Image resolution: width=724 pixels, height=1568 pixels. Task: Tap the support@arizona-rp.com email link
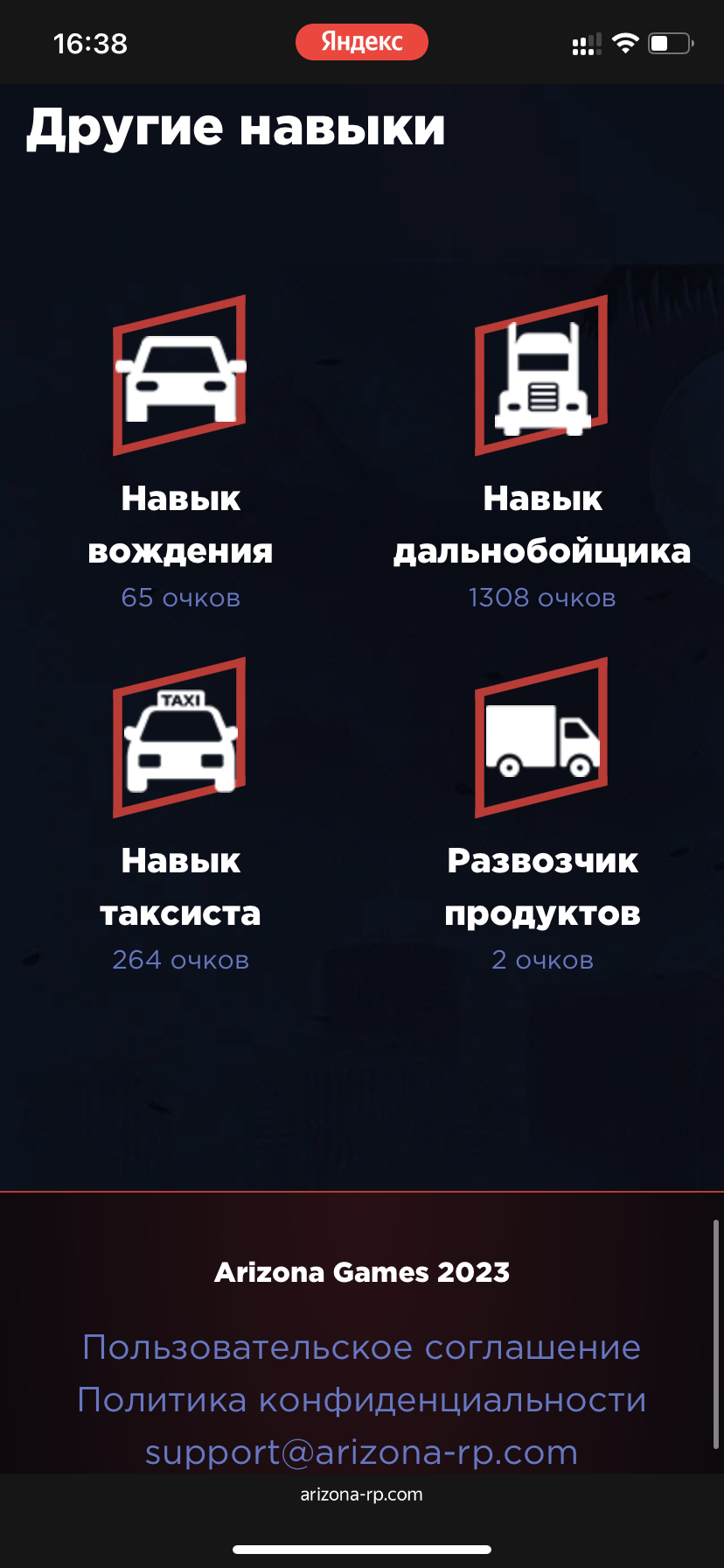(x=361, y=1452)
